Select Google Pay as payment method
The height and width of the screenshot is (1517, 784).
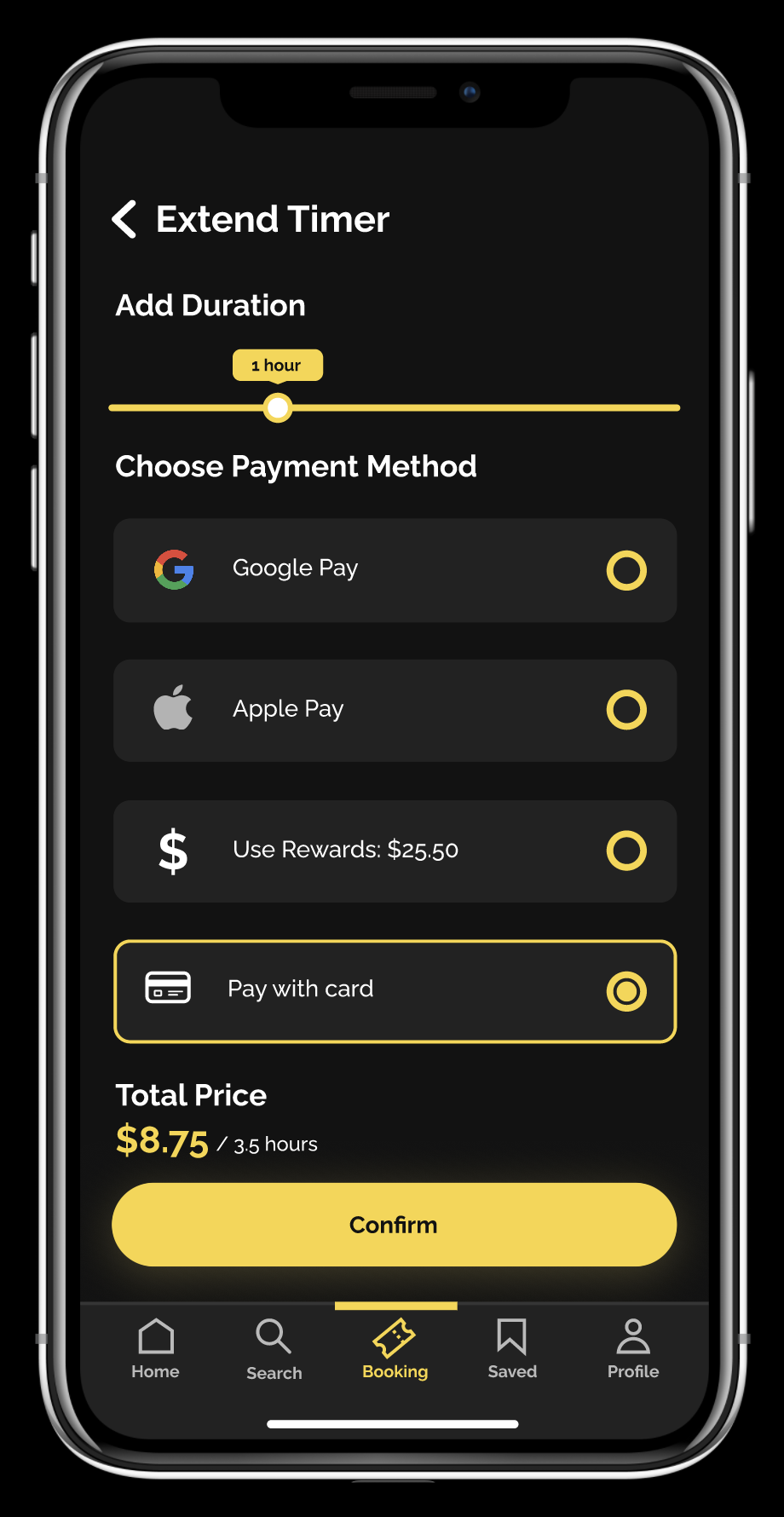pos(395,570)
